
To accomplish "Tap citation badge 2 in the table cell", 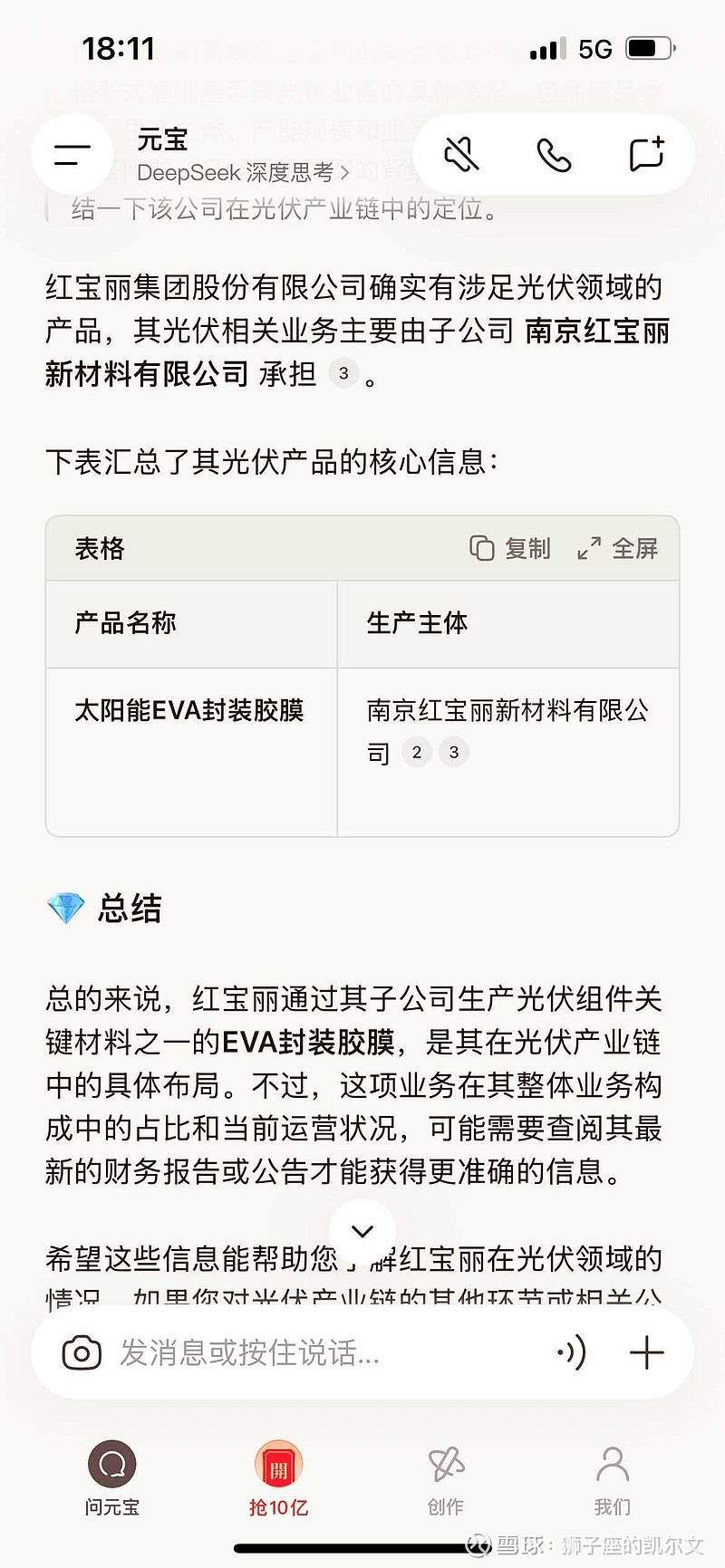I will (416, 753).
